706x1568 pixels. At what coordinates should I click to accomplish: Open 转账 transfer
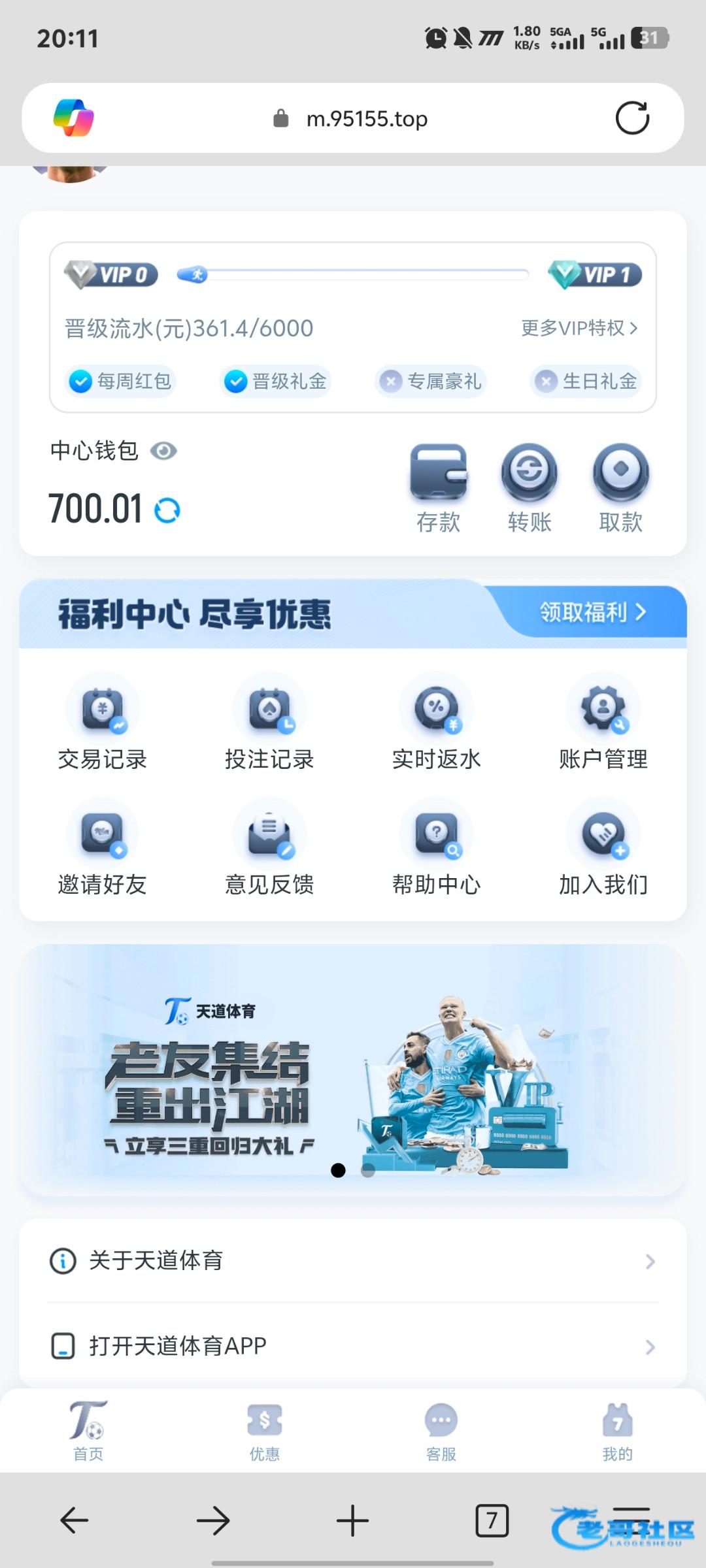(x=529, y=487)
